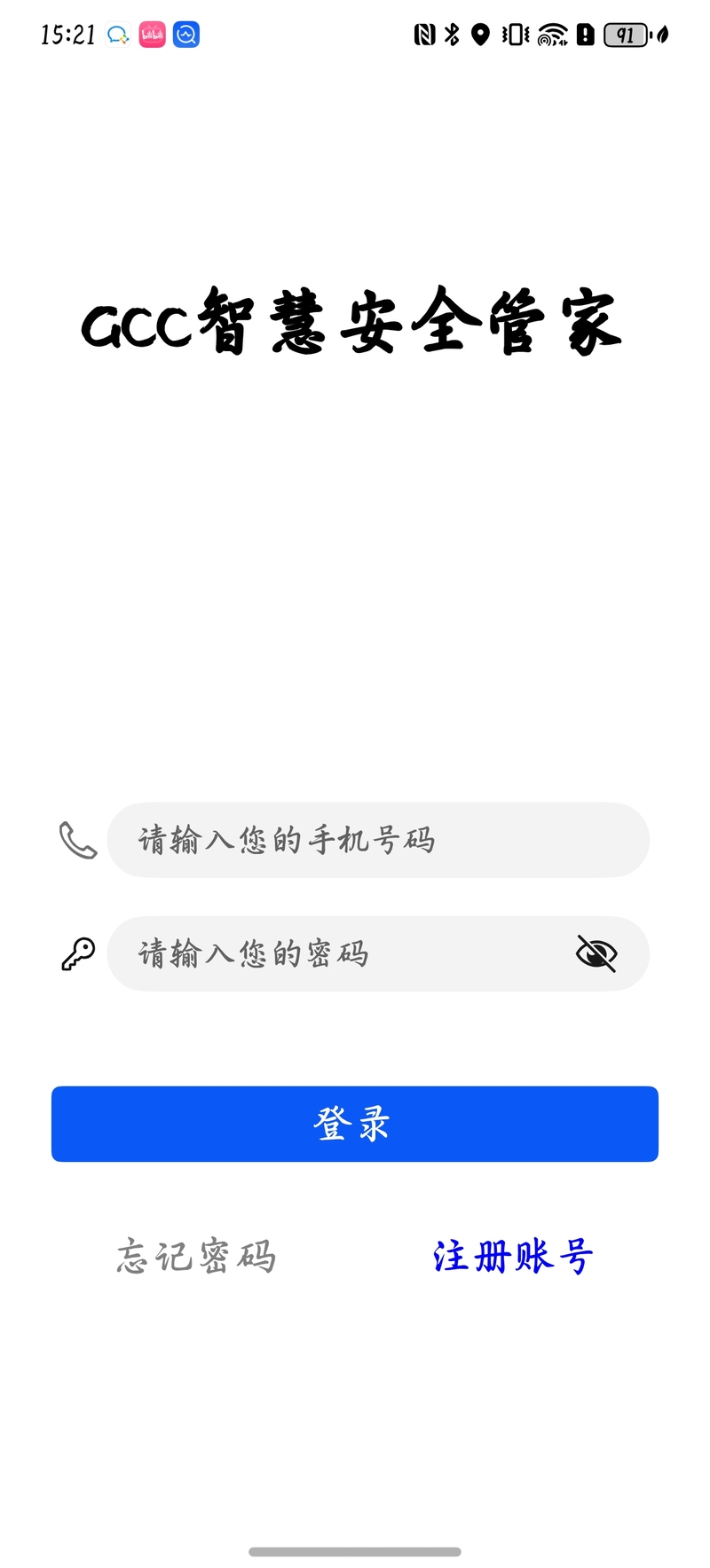The image size is (710, 1568).
Task: Open the 忘记密码 forgot password link
Action: click(x=196, y=1257)
